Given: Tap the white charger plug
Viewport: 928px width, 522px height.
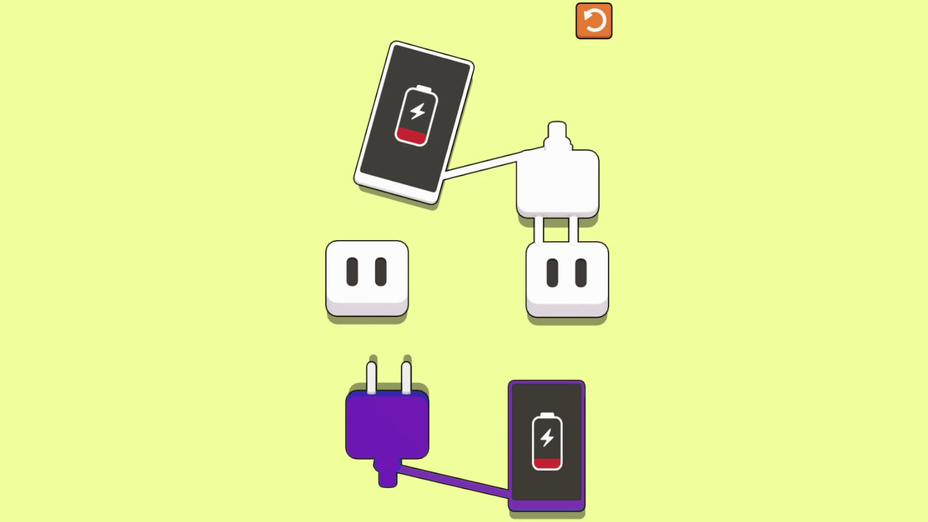Looking at the screenshot, I should pos(557,182).
